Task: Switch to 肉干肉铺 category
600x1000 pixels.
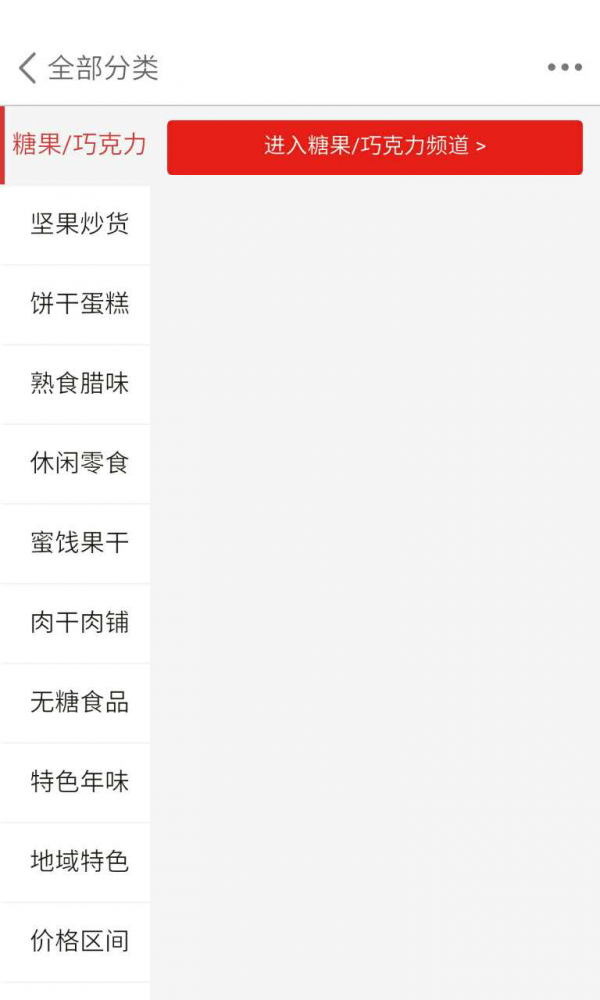Action: click(x=75, y=624)
